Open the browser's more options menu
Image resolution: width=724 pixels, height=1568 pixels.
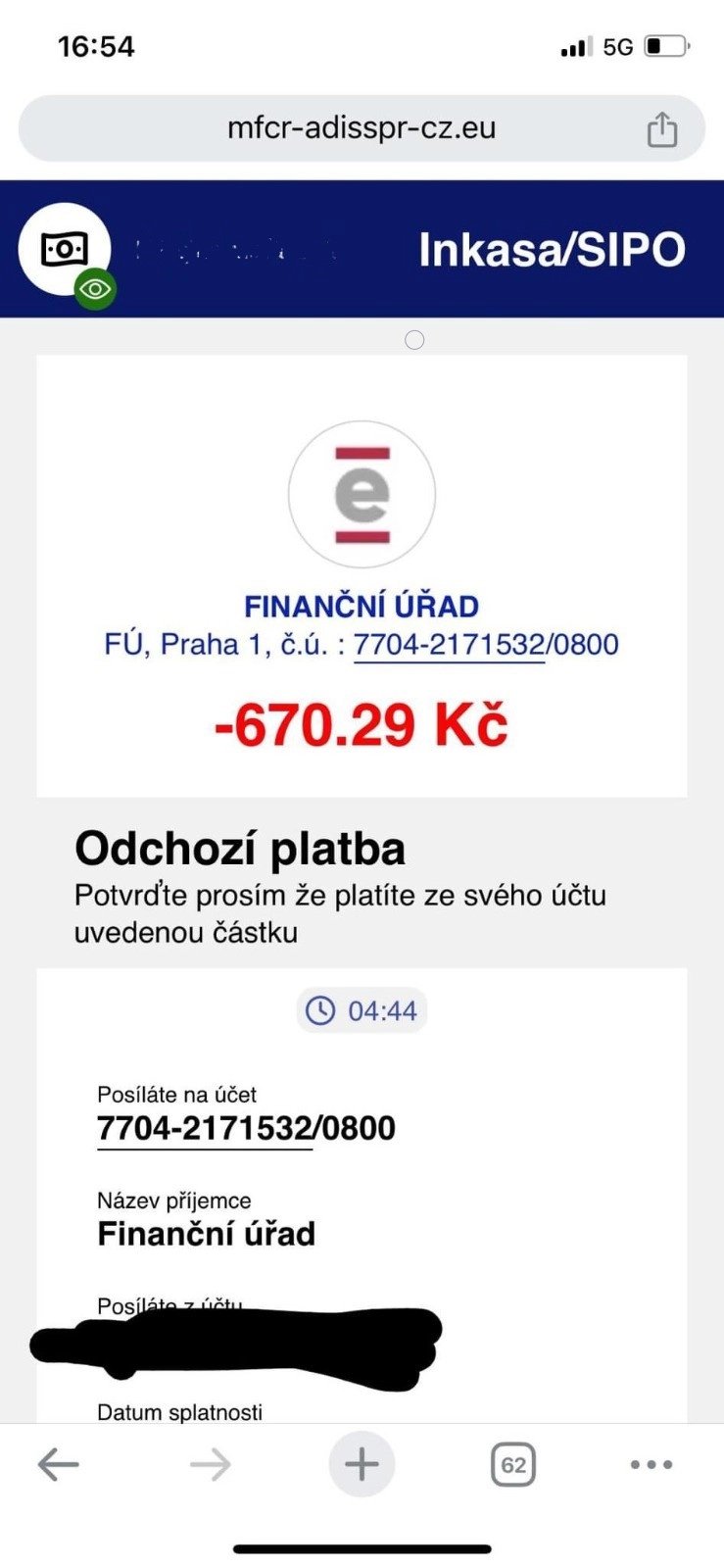point(652,1465)
